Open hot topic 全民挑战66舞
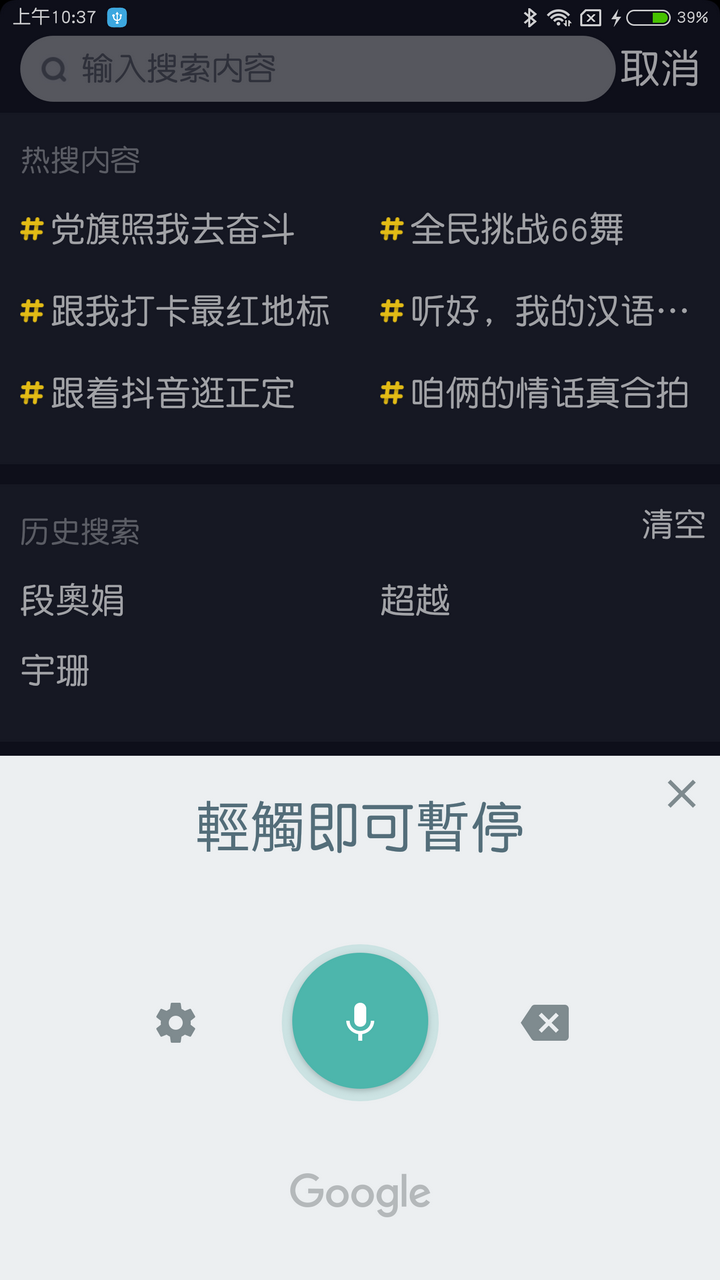Image resolution: width=720 pixels, height=1280 pixels. [x=502, y=229]
